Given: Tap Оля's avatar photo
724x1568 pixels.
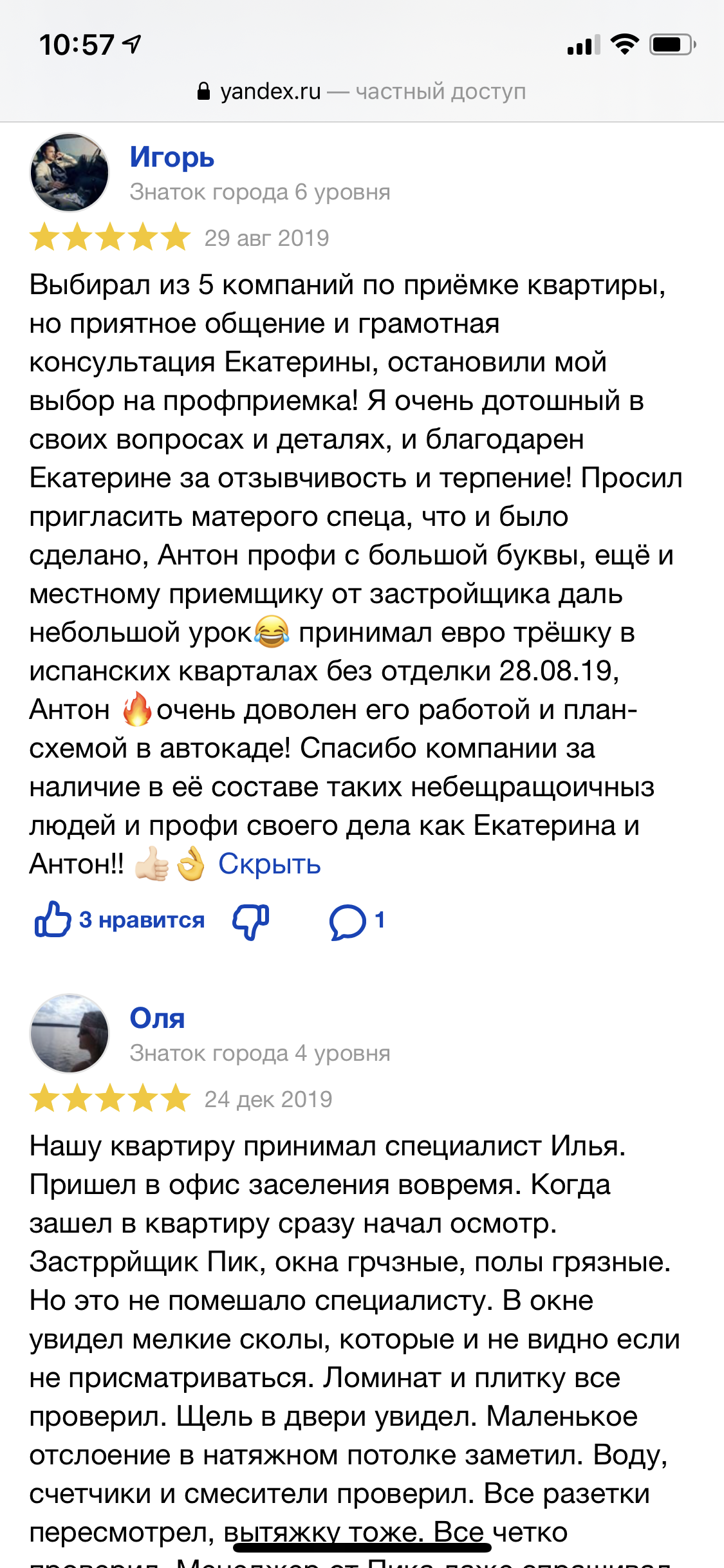Looking at the screenshot, I should 70,1034.
